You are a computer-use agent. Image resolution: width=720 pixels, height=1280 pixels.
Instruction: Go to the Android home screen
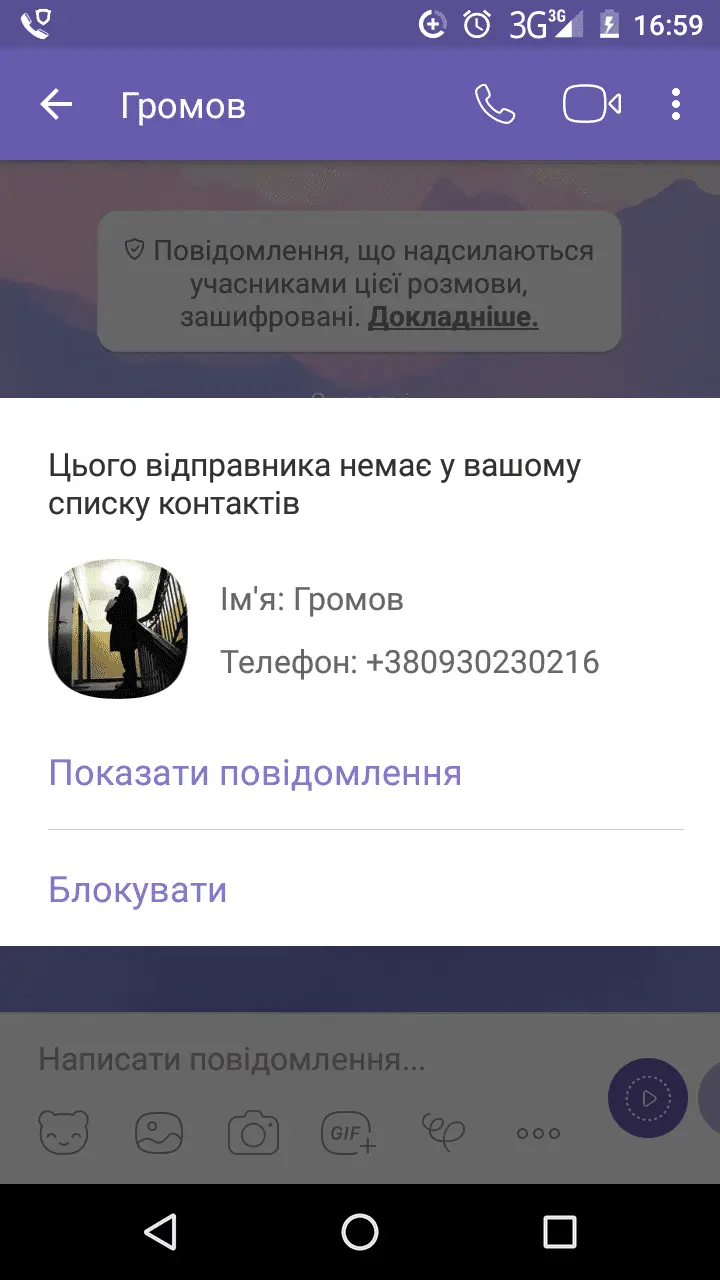pos(360,1231)
